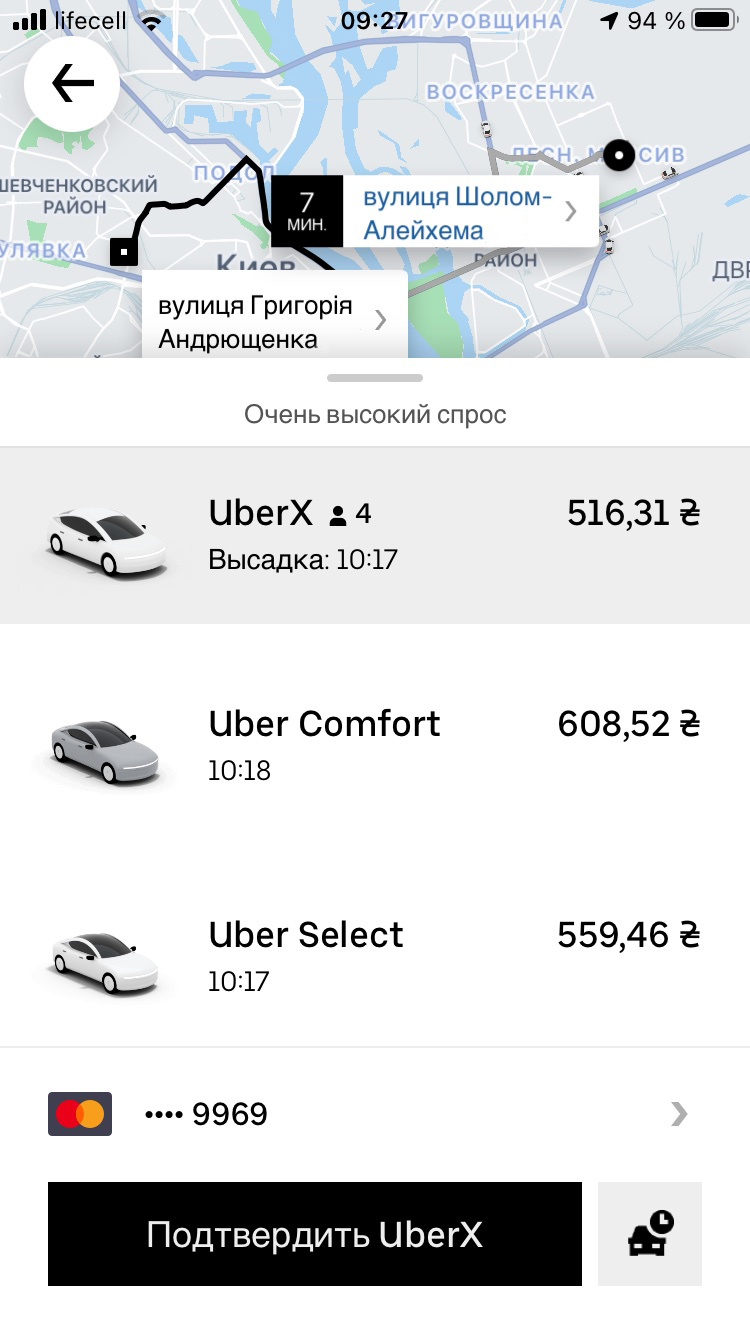Tap Подтвердить UberX to confirm ride
This screenshot has width=750, height=1334.
[314, 1233]
